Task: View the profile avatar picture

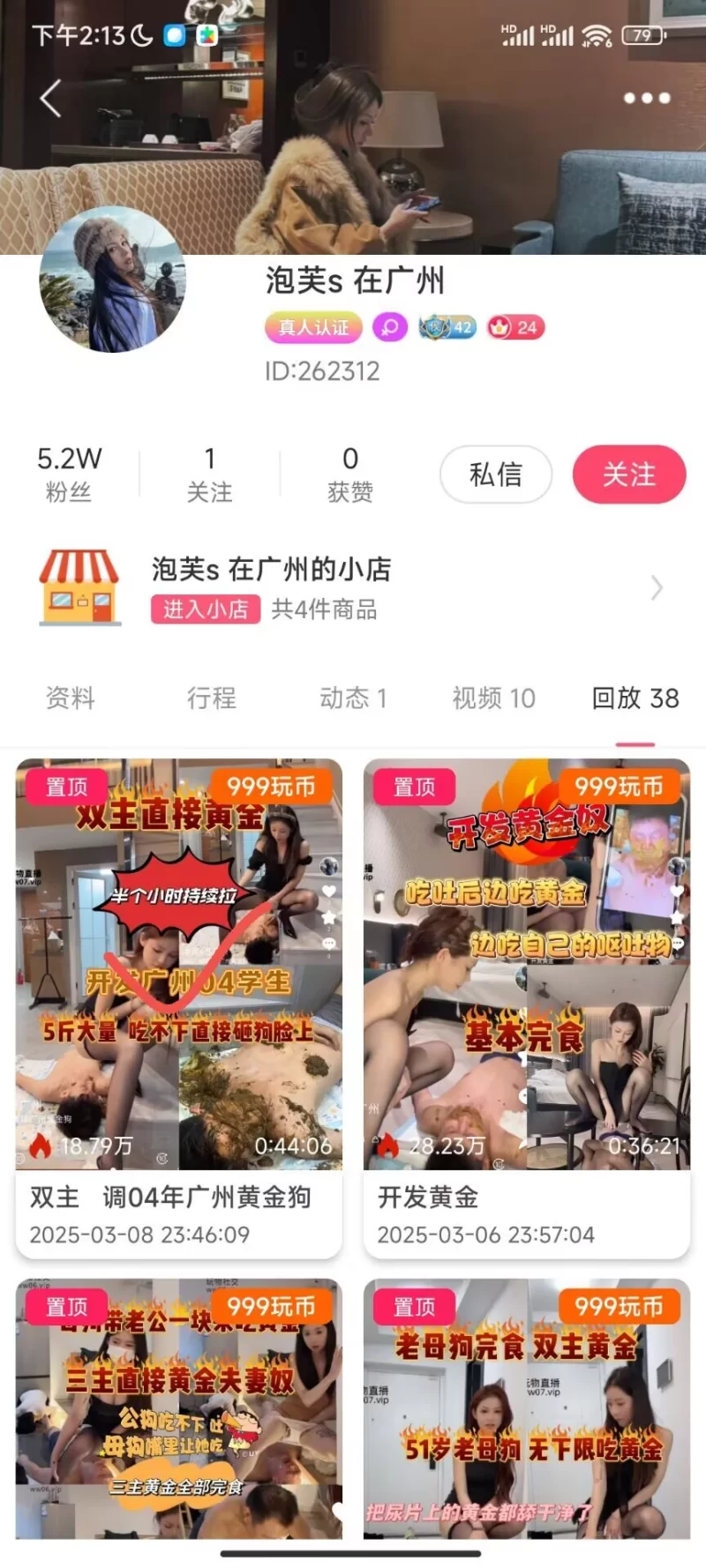Action: (x=113, y=280)
